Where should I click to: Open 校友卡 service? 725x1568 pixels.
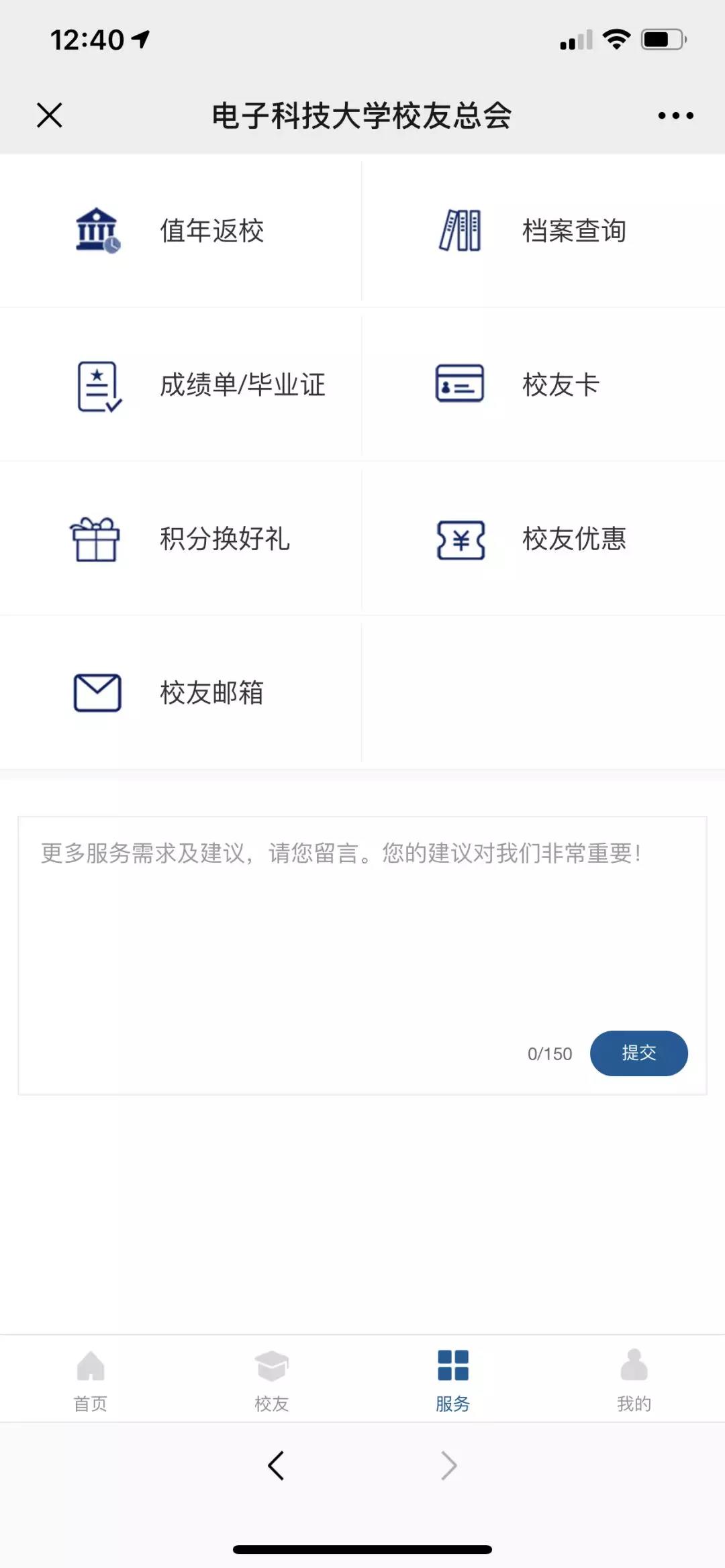coord(542,385)
